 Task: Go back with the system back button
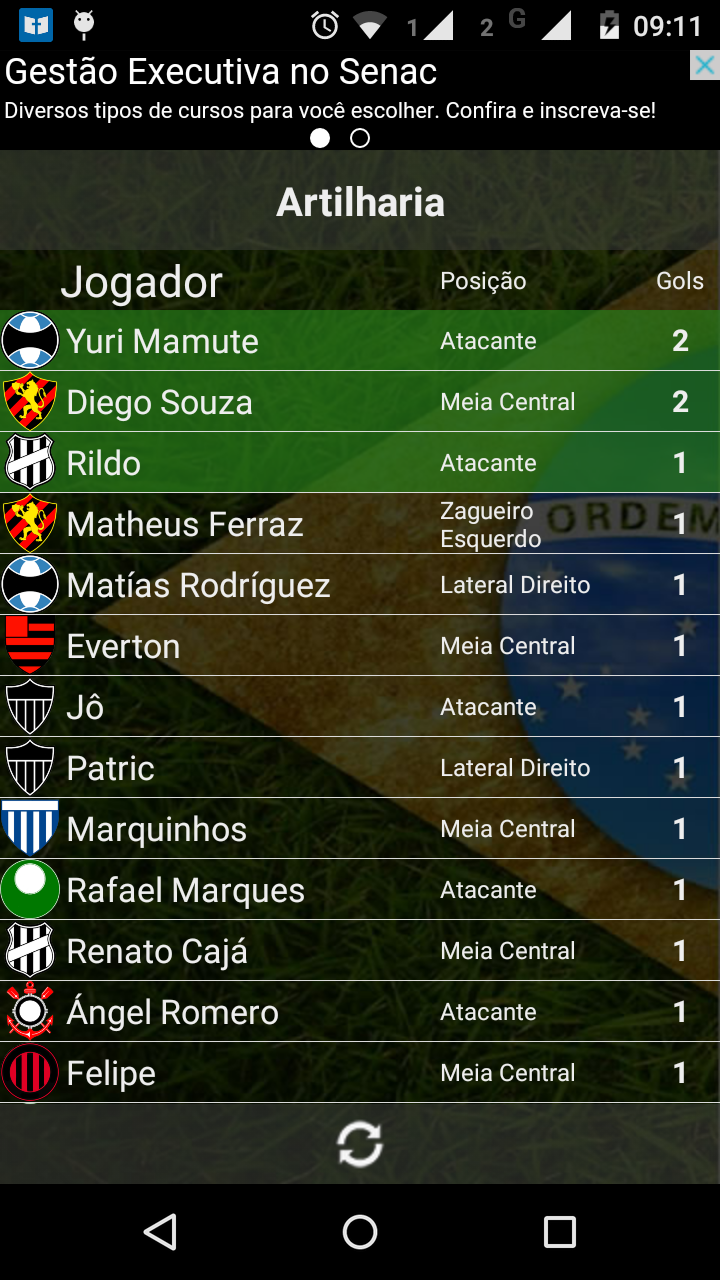pos(160,1232)
